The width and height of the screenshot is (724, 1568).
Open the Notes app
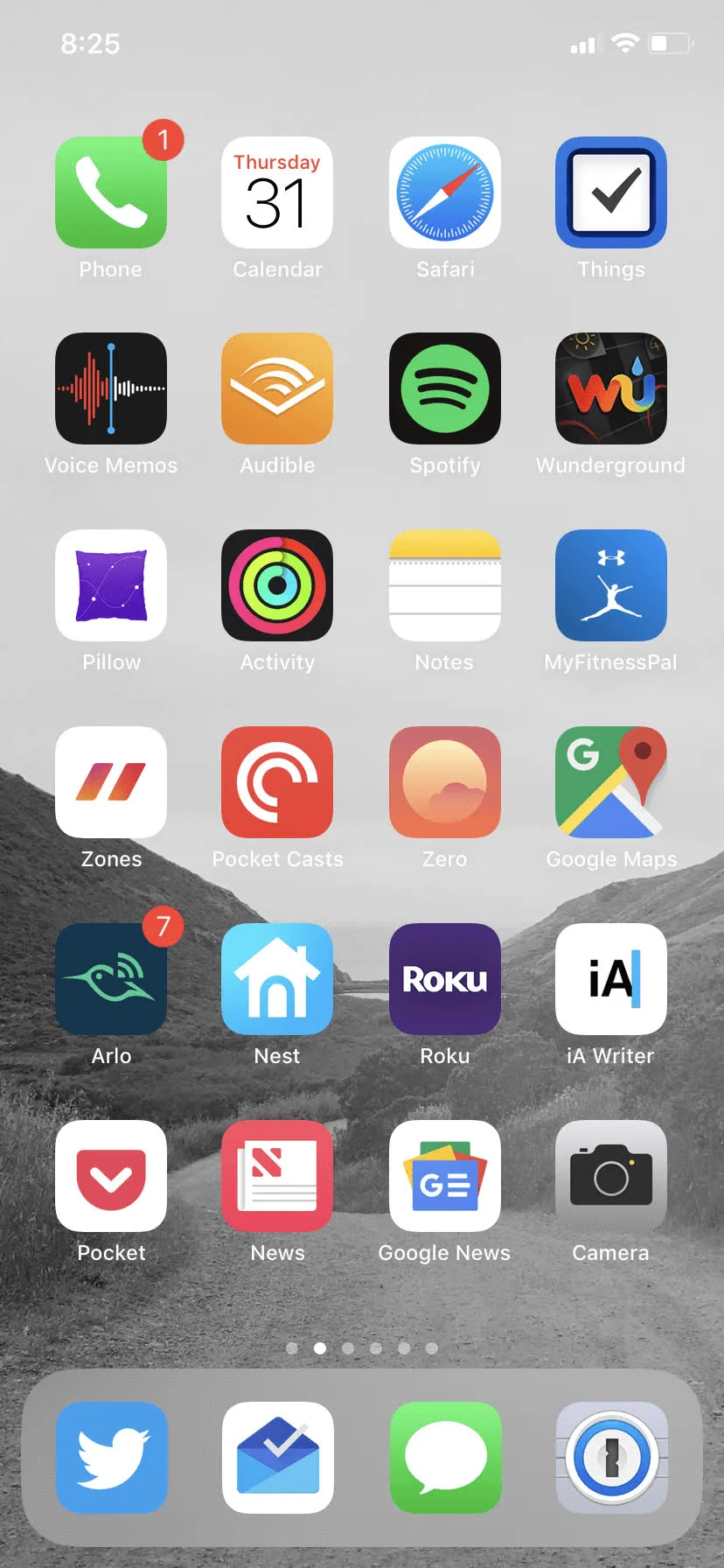click(445, 585)
